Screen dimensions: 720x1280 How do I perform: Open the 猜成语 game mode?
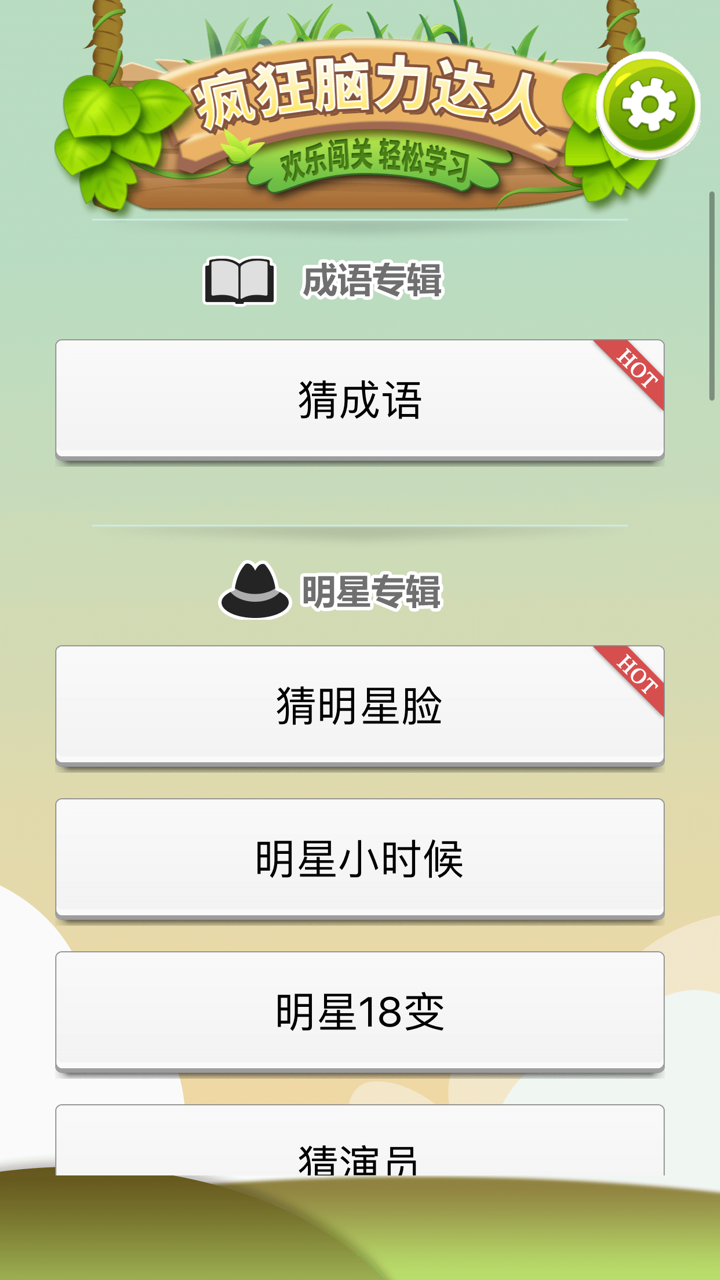click(360, 398)
